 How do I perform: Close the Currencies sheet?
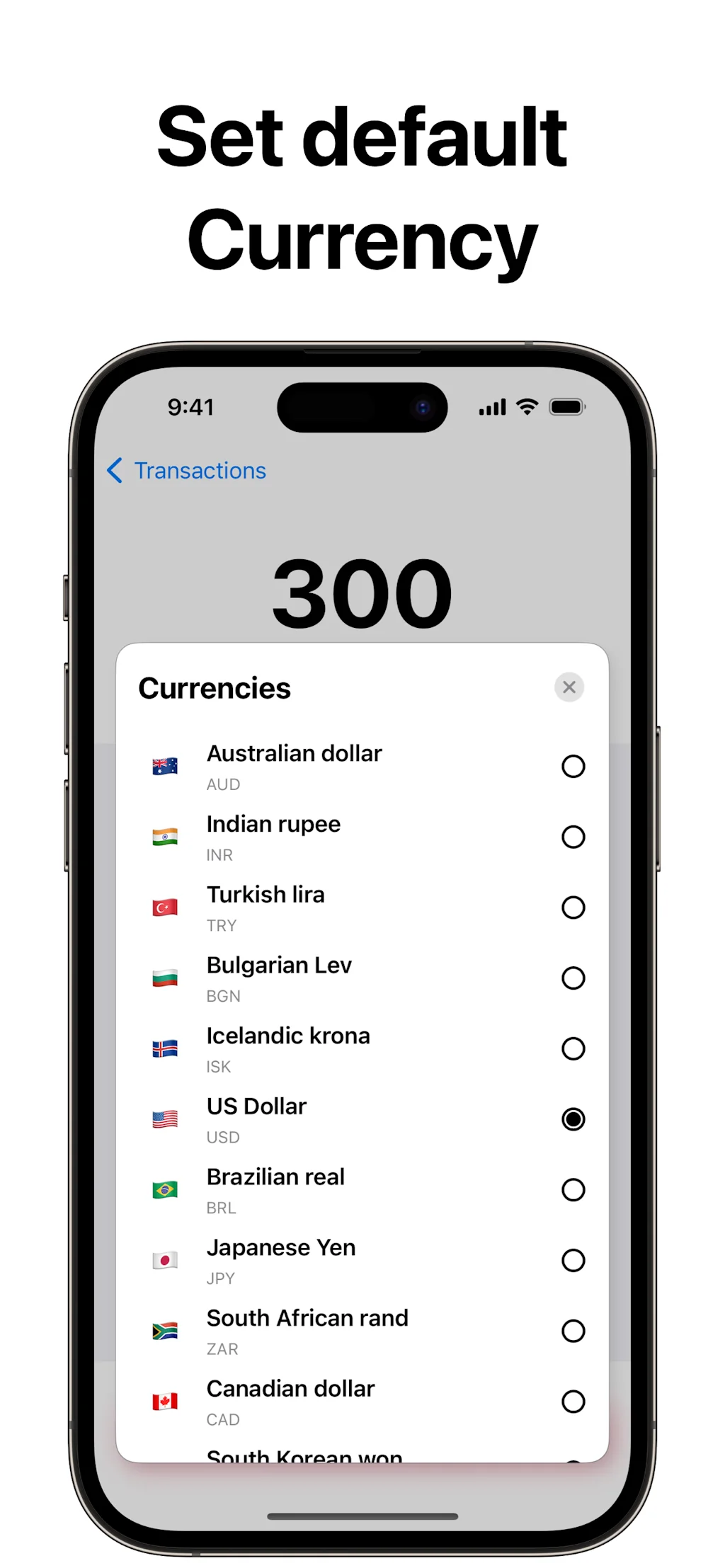pos(569,687)
